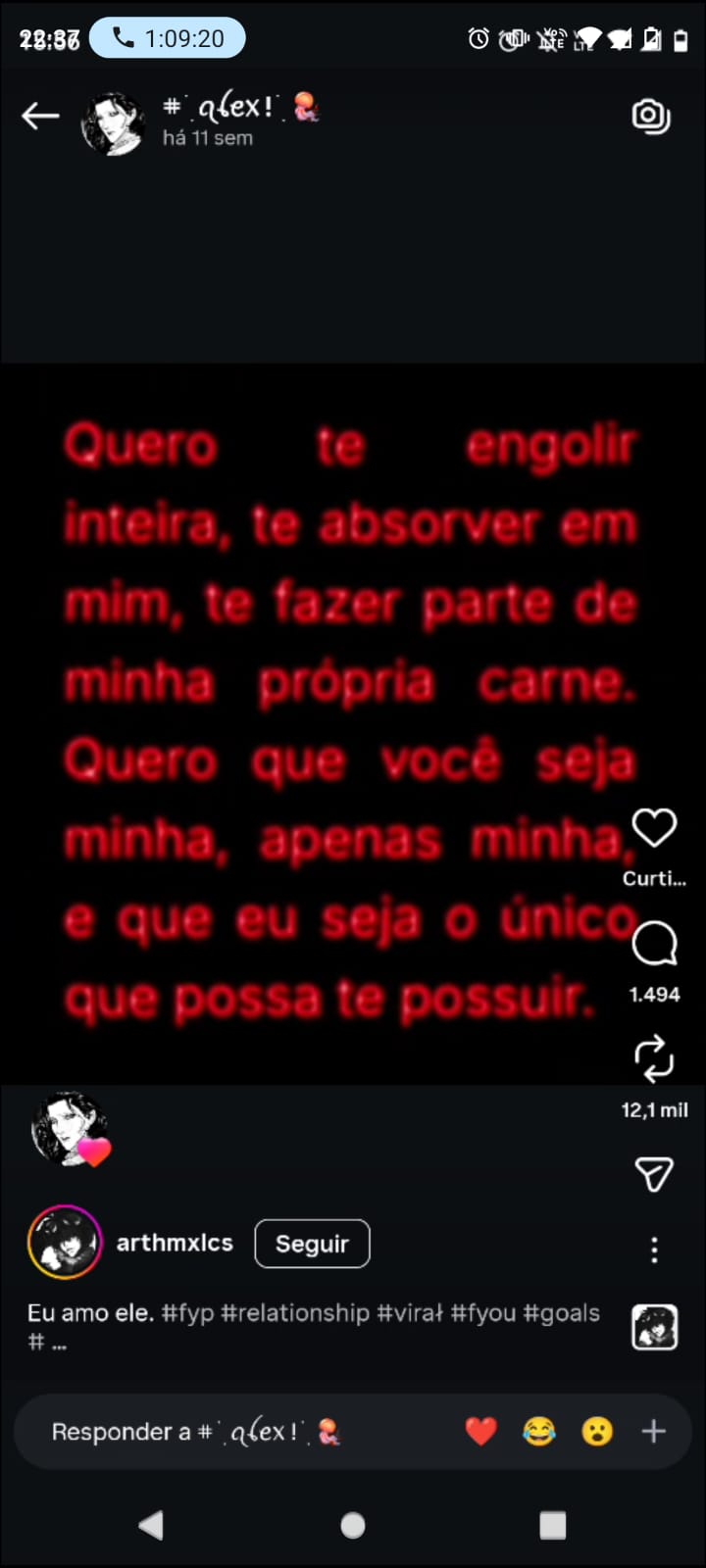The image size is (706, 1568).
Task: Open the comments with 1.494 replies
Action: point(654,945)
